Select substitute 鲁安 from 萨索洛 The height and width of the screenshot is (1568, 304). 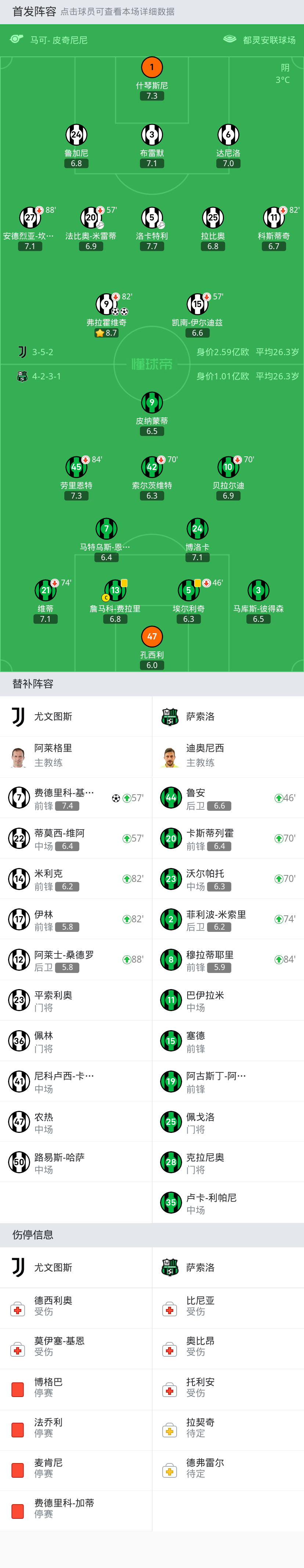click(x=228, y=798)
